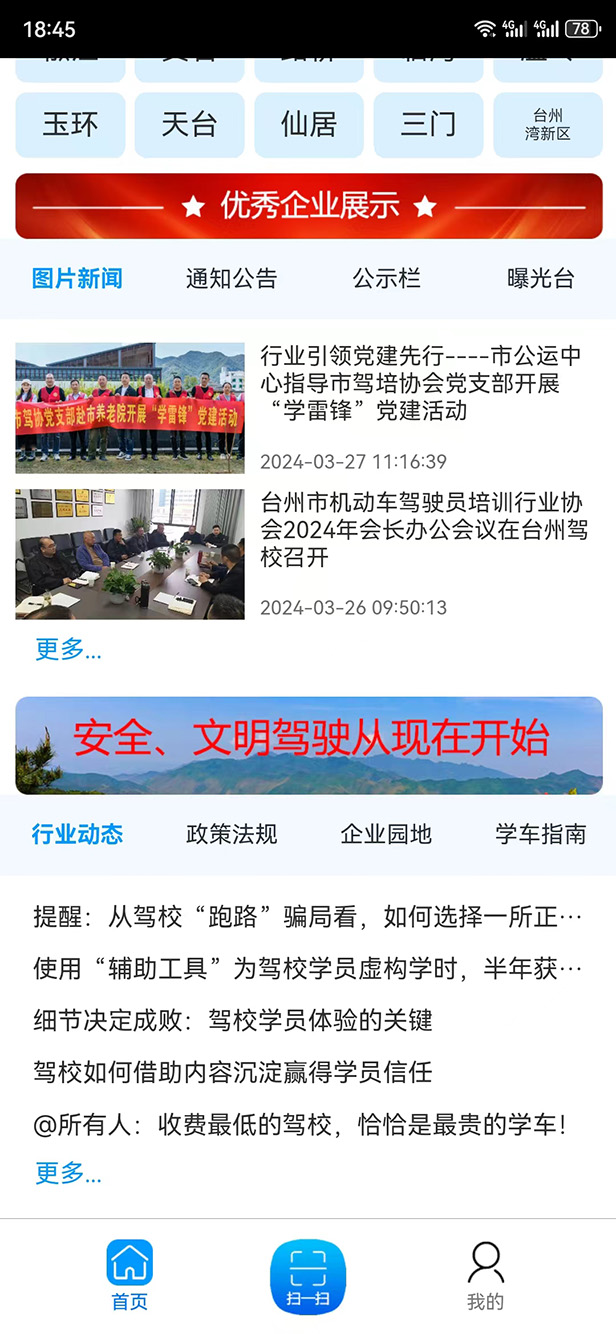Open 细节决定成败 article
616x1334 pixels.
click(233, 1020)
